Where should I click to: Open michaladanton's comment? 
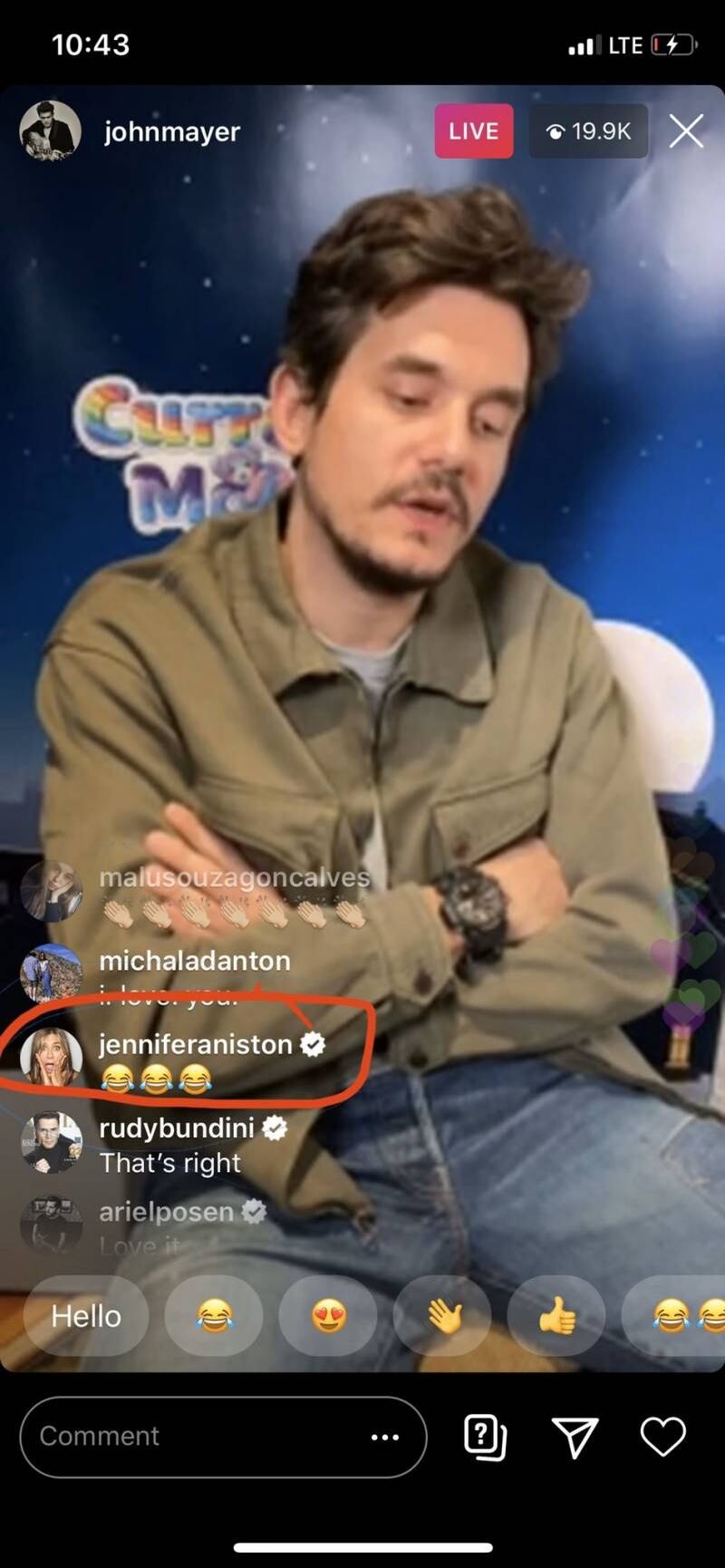[194, 961]
